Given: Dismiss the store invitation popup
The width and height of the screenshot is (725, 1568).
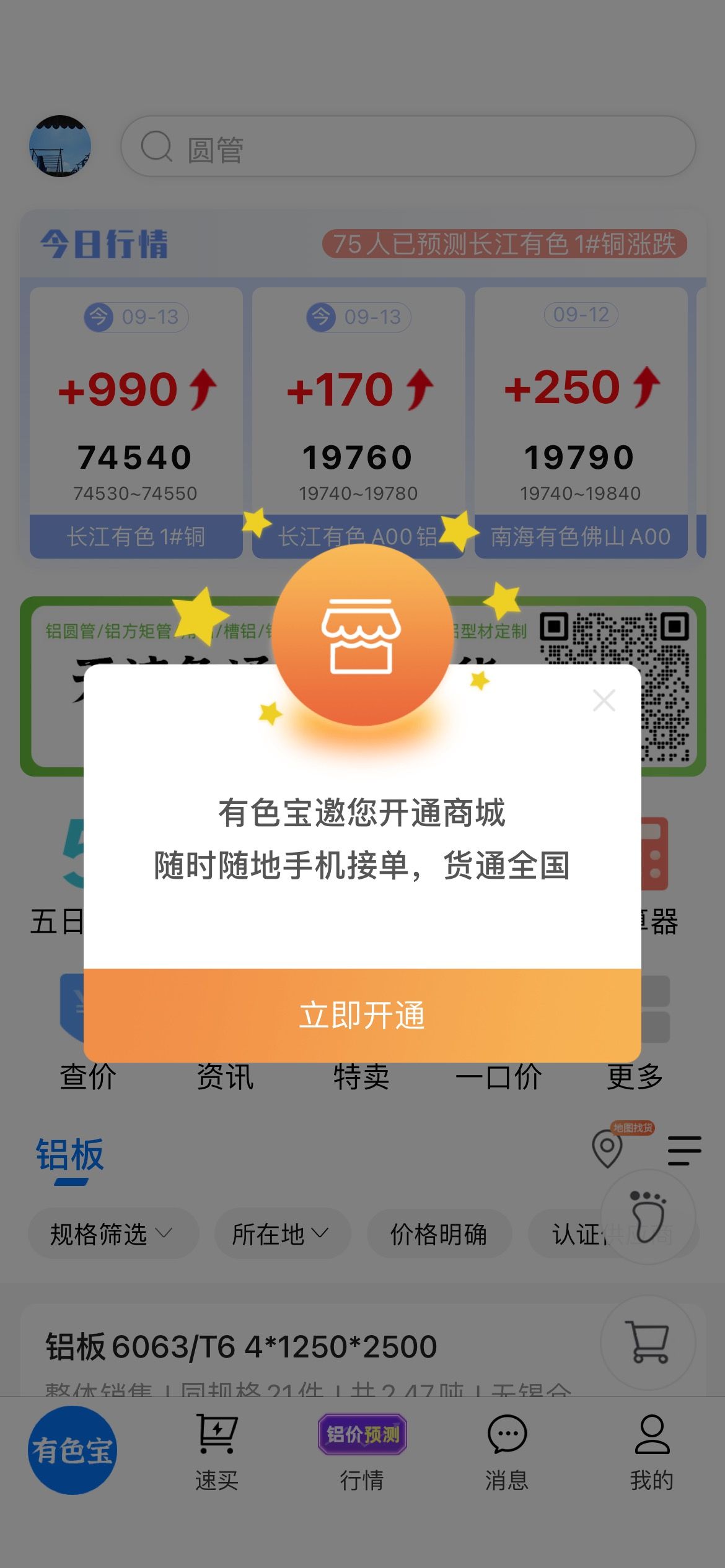Looking at the screenshot, I should [x=604, y=700].
